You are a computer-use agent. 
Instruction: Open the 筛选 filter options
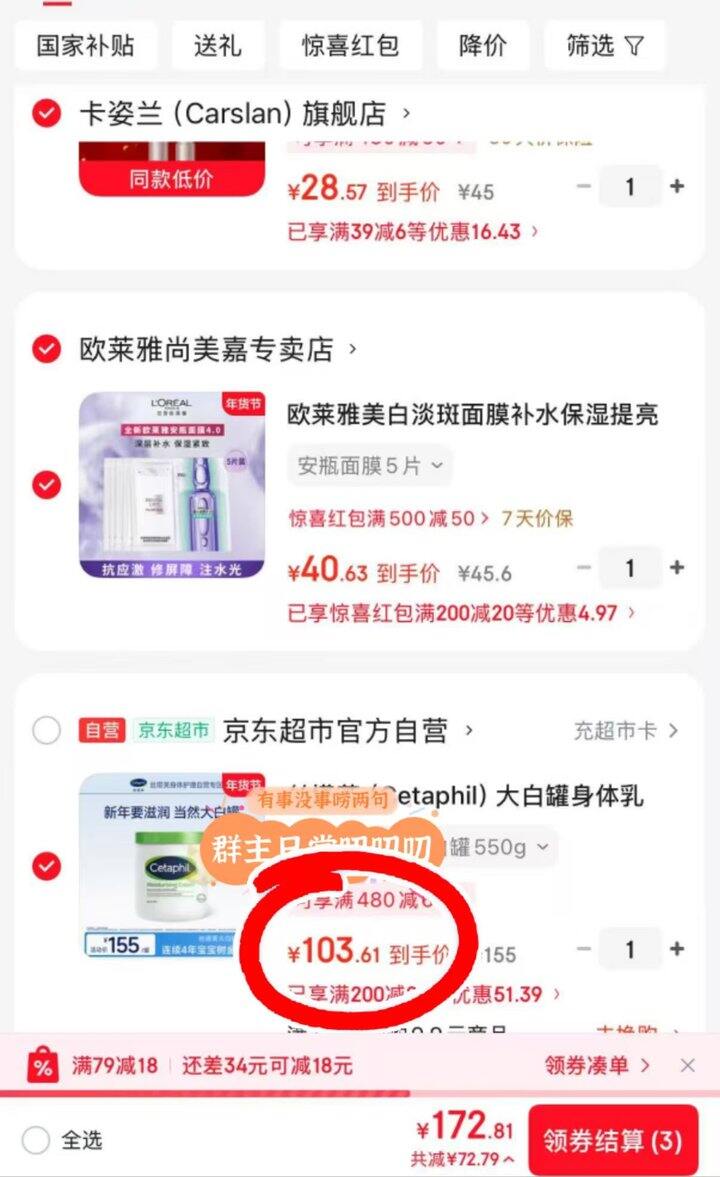[605, 45]
